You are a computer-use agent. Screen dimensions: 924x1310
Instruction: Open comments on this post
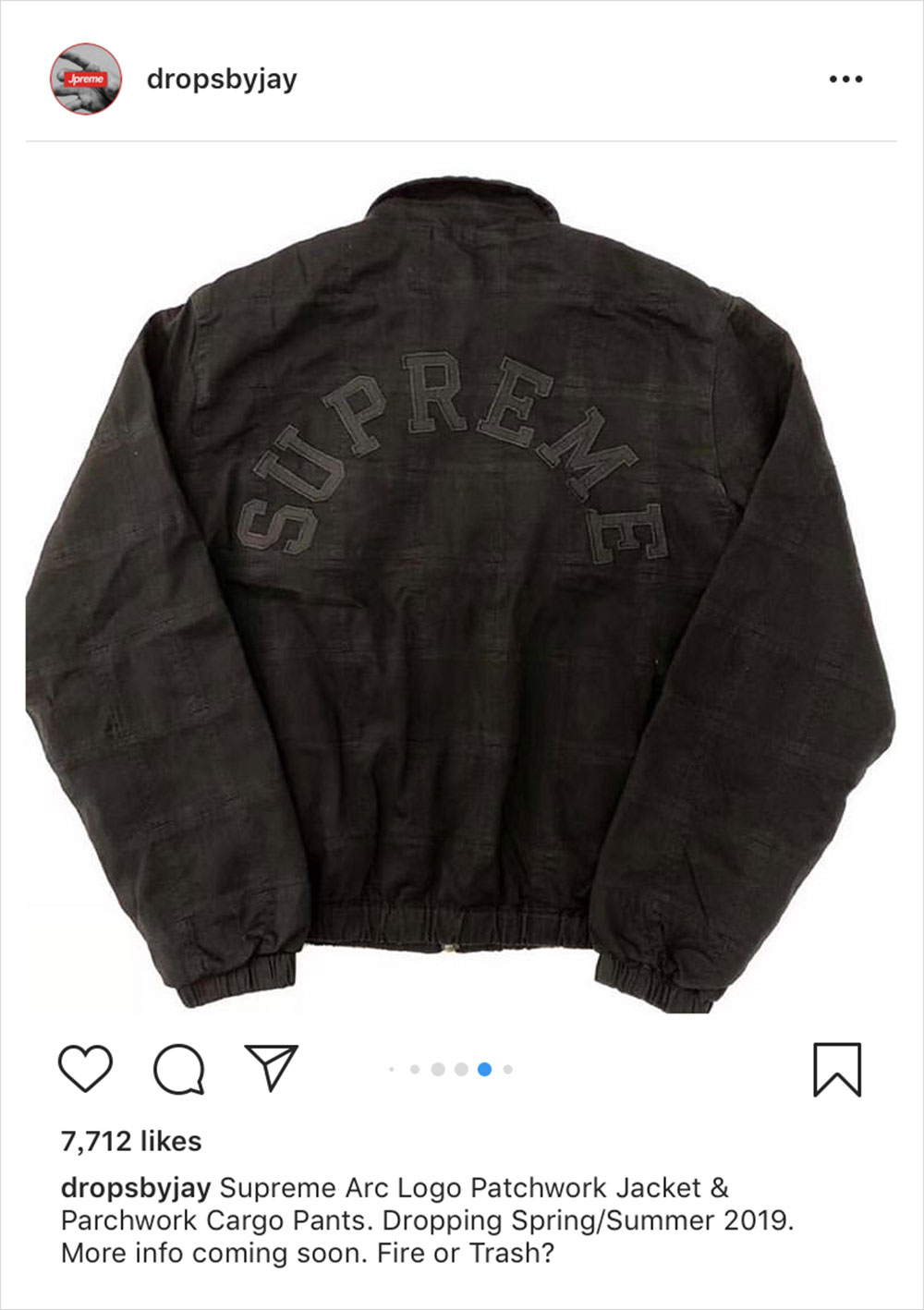178,1069
